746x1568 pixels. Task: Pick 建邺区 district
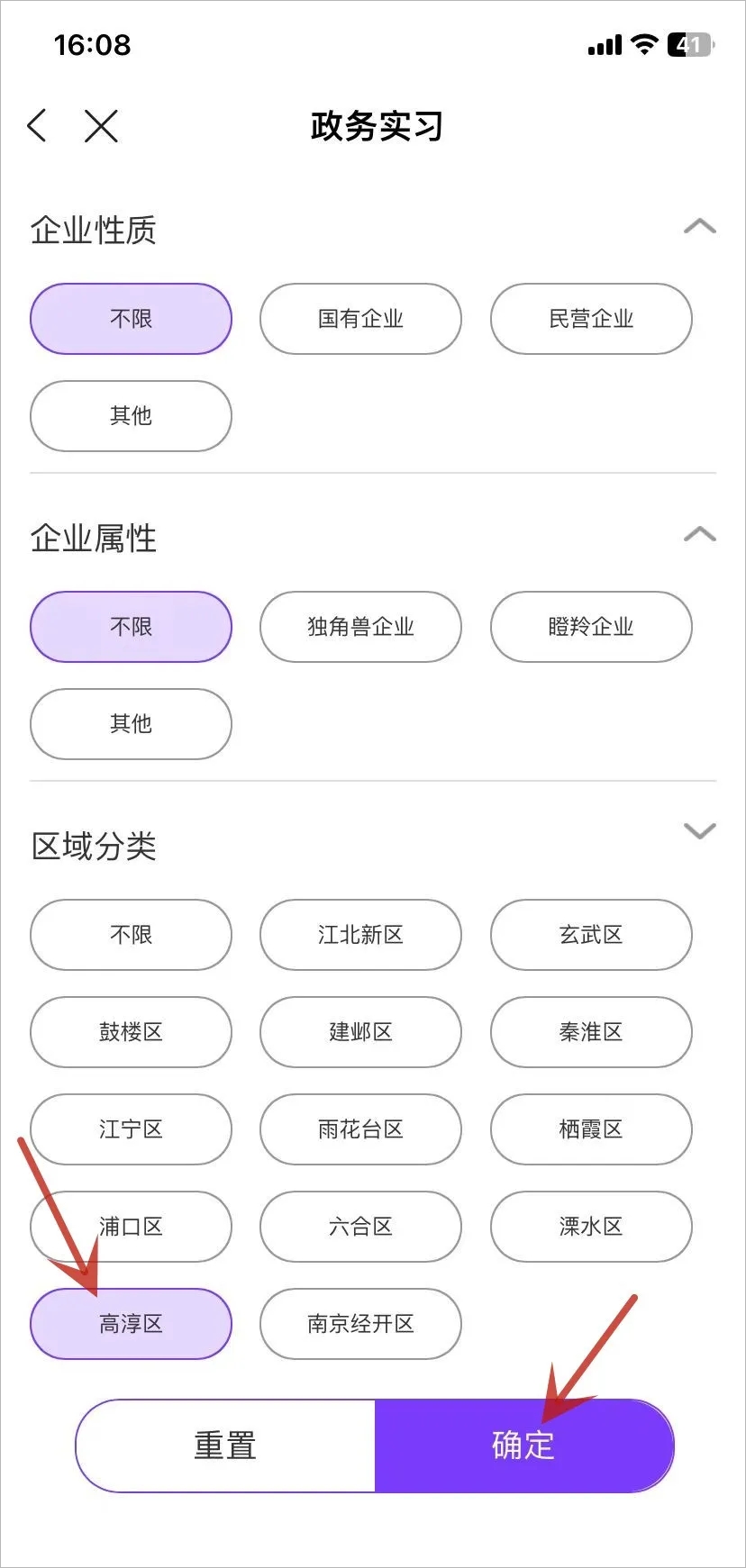tap(360, 1032)
